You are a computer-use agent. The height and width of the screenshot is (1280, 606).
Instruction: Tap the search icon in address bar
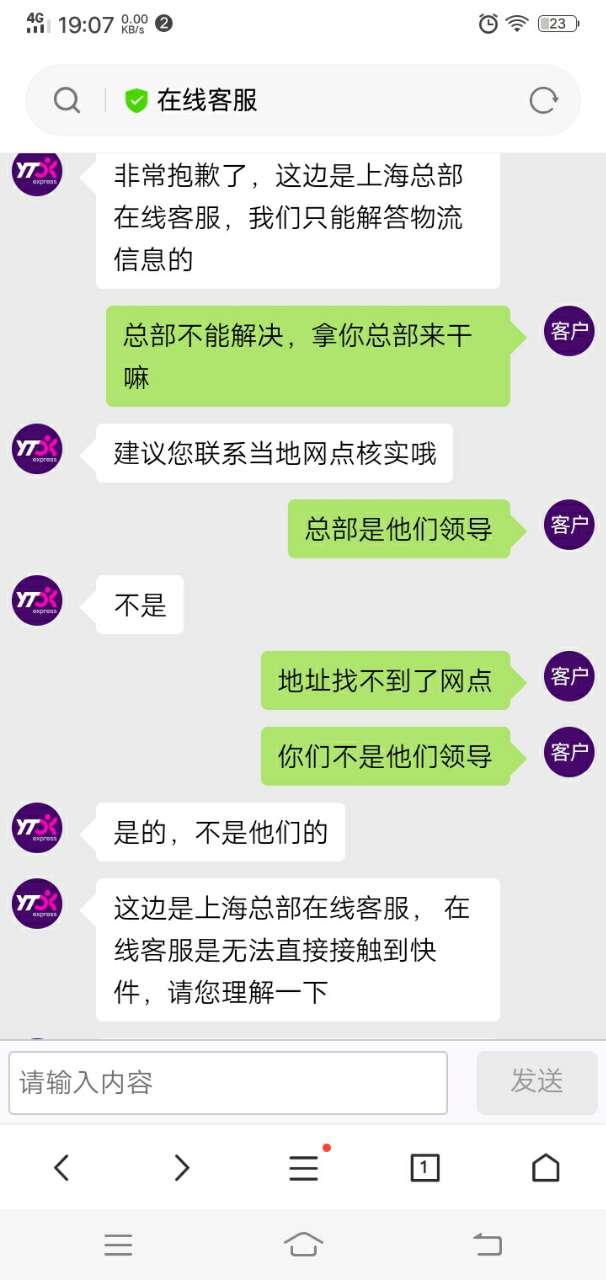[67, 100]
